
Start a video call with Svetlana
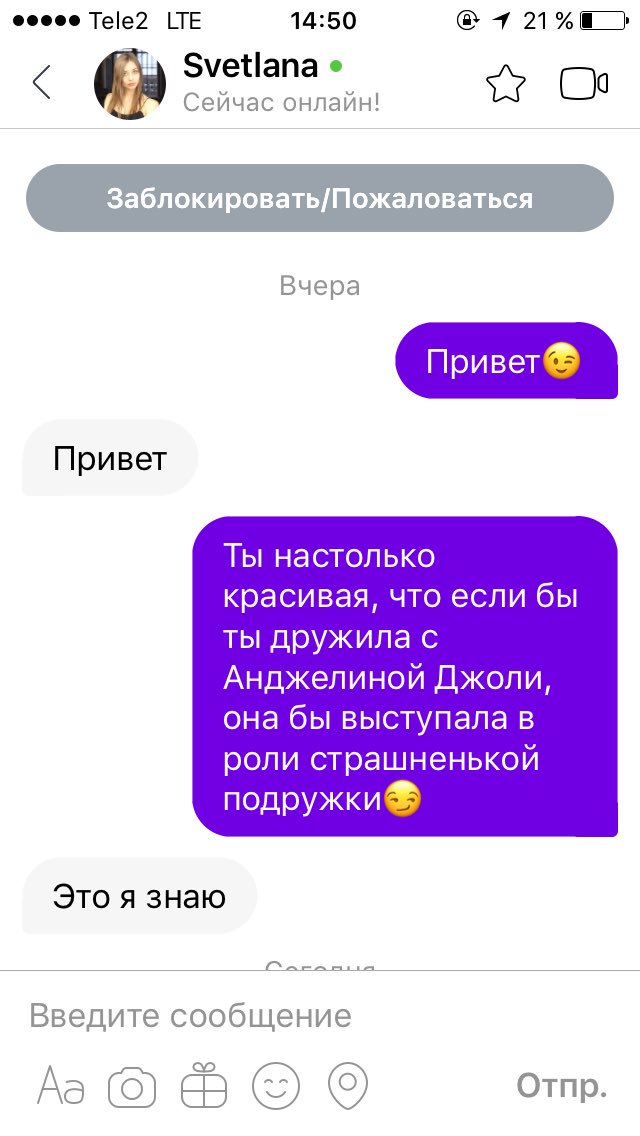click(584, 84)
